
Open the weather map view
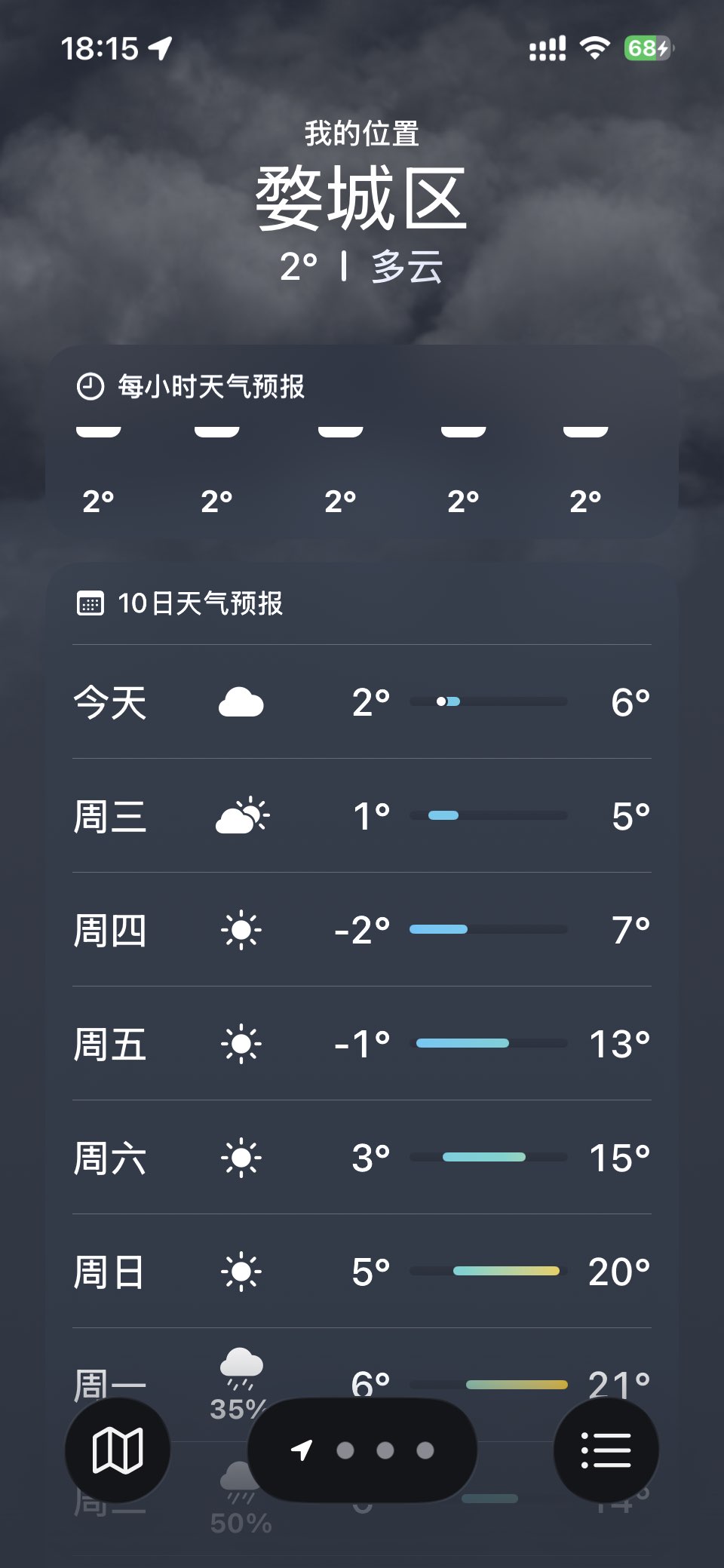pyautogui.click(x=117, y=1450)
